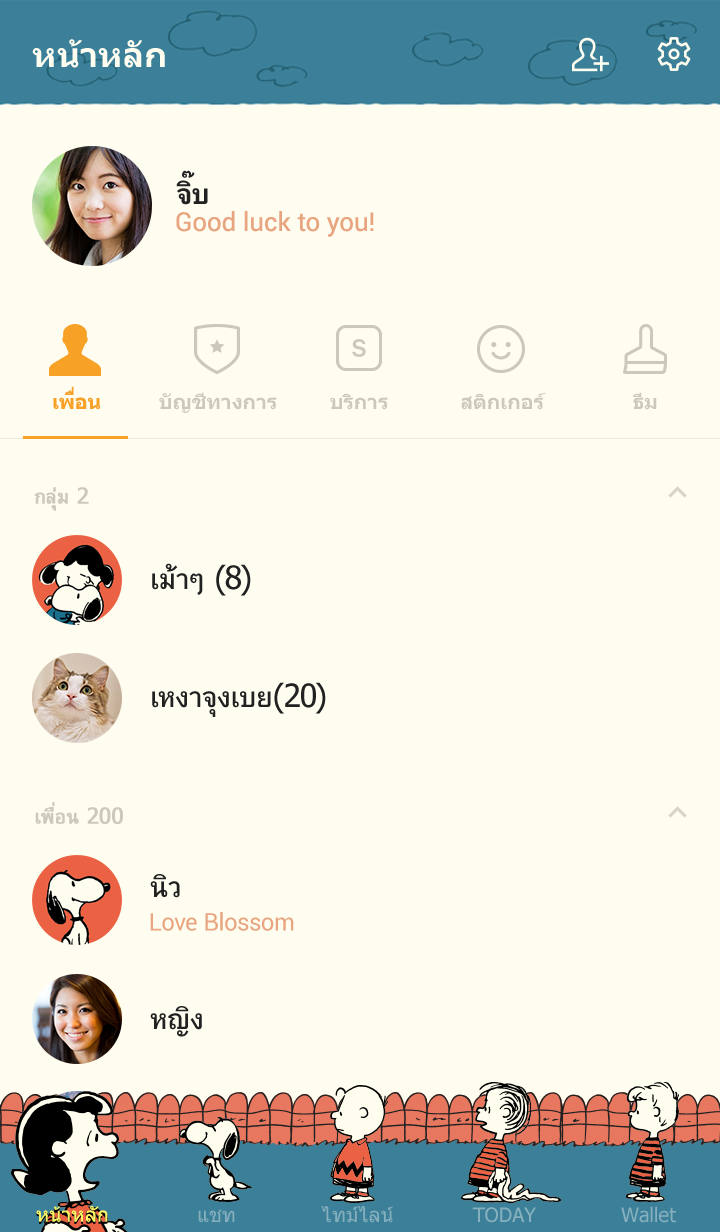Screen dimensions: 720x1232
Task: Open the settings gear
Action: [674, 54]
